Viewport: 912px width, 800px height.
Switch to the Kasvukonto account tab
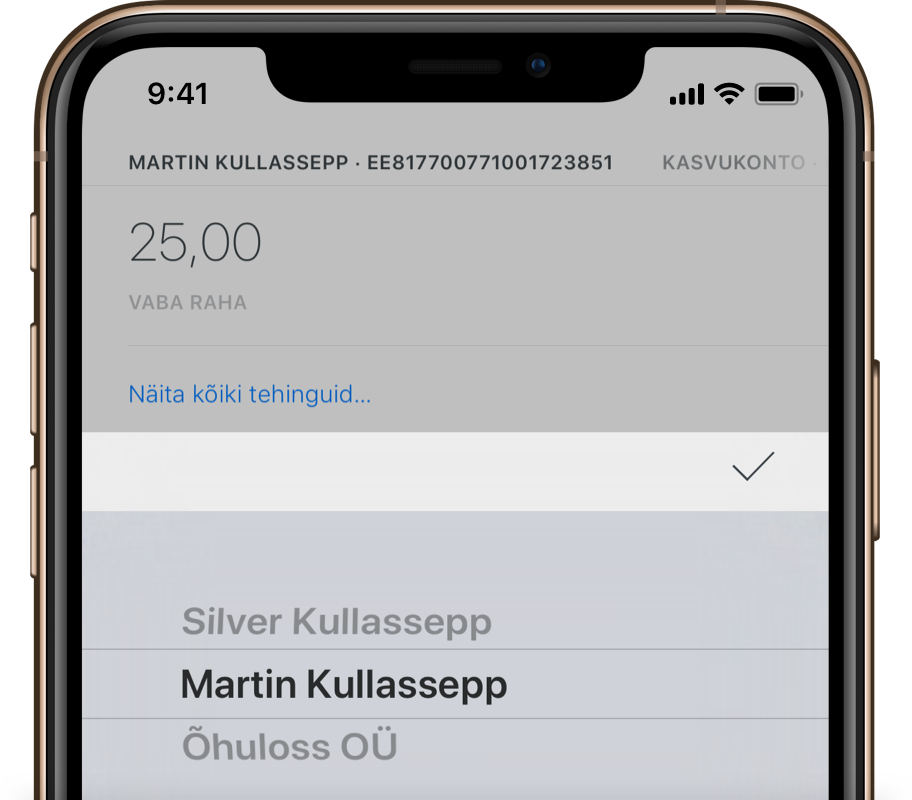pos(735,162)
